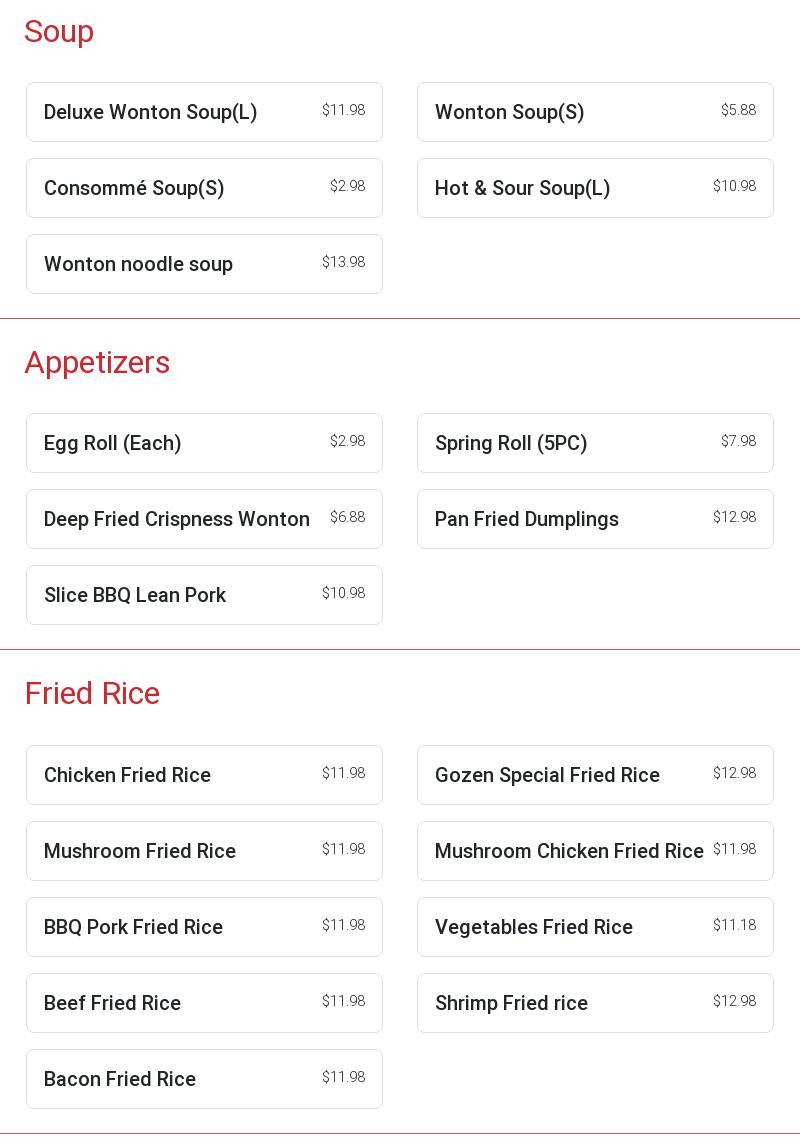The image size is (800, 1147).
Task: Select Egg Roll (Each) appetizer
Action: (x=204, y=443)
